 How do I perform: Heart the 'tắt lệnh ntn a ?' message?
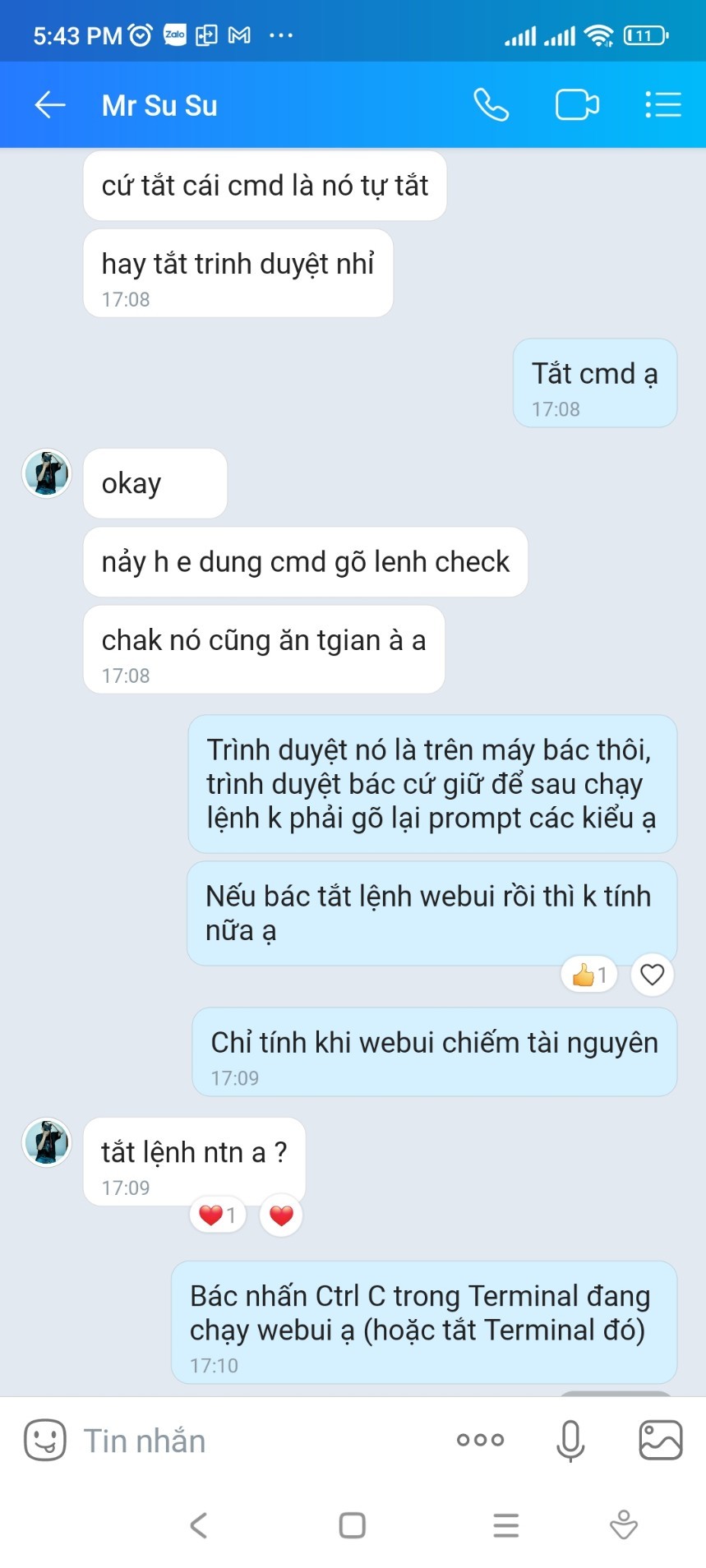coord(281,1215)
